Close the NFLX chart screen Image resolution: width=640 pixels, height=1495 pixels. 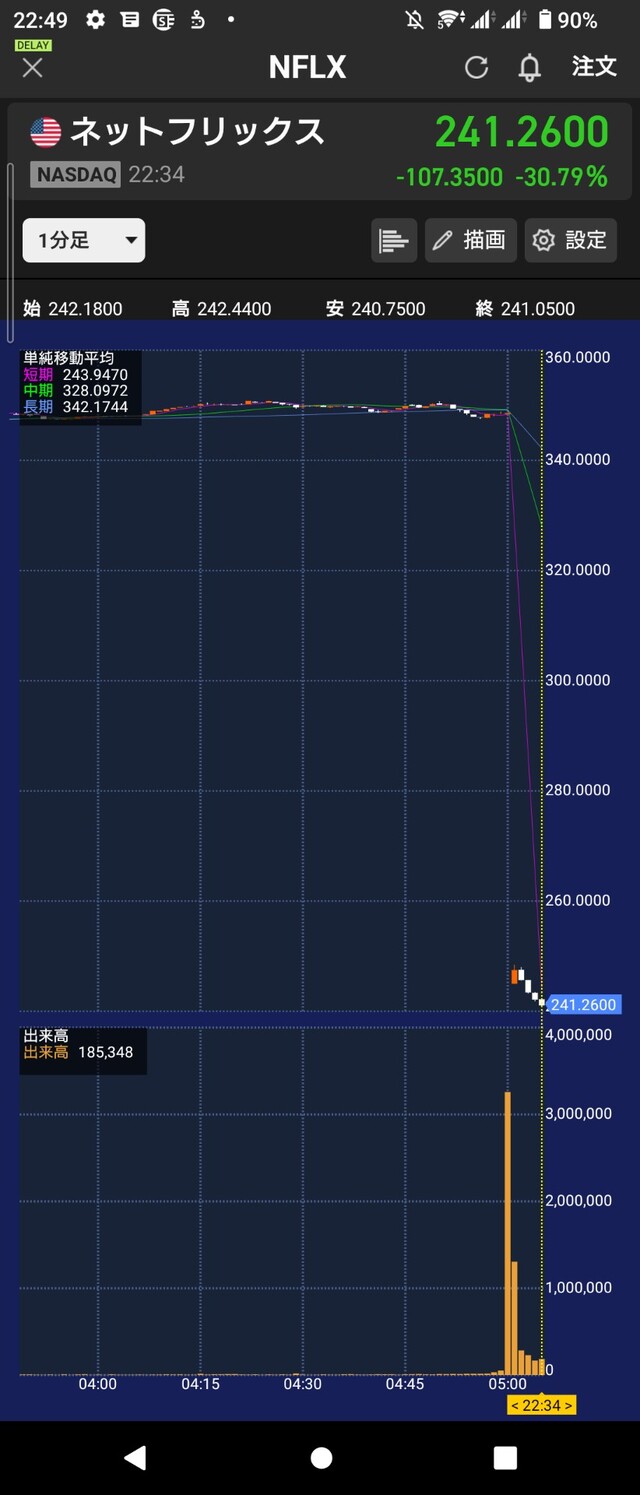pyautogui.click(x=33, y=68)
